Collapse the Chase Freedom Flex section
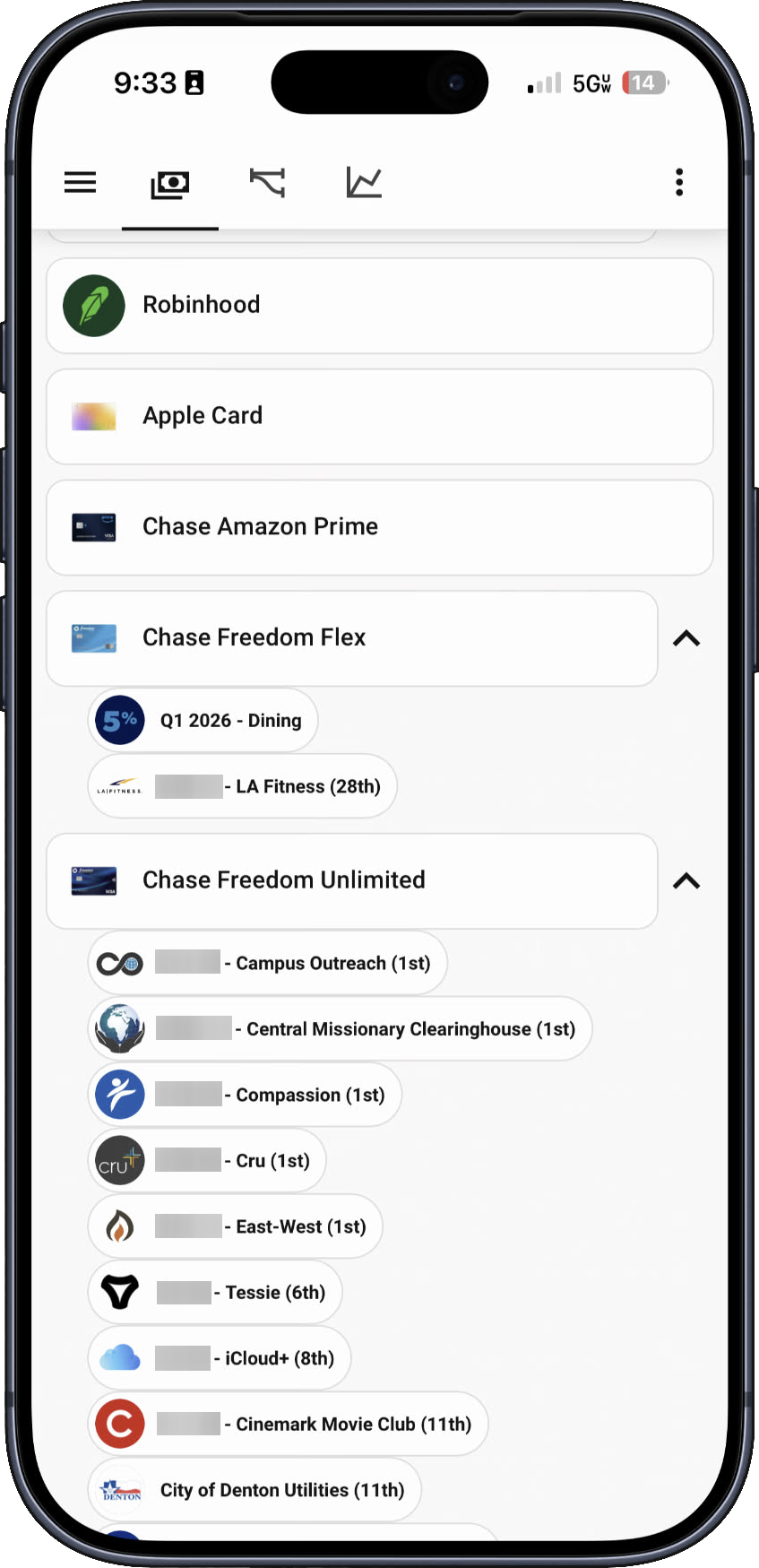Screen dimensions: 759x1568 [x=686, y=637]
